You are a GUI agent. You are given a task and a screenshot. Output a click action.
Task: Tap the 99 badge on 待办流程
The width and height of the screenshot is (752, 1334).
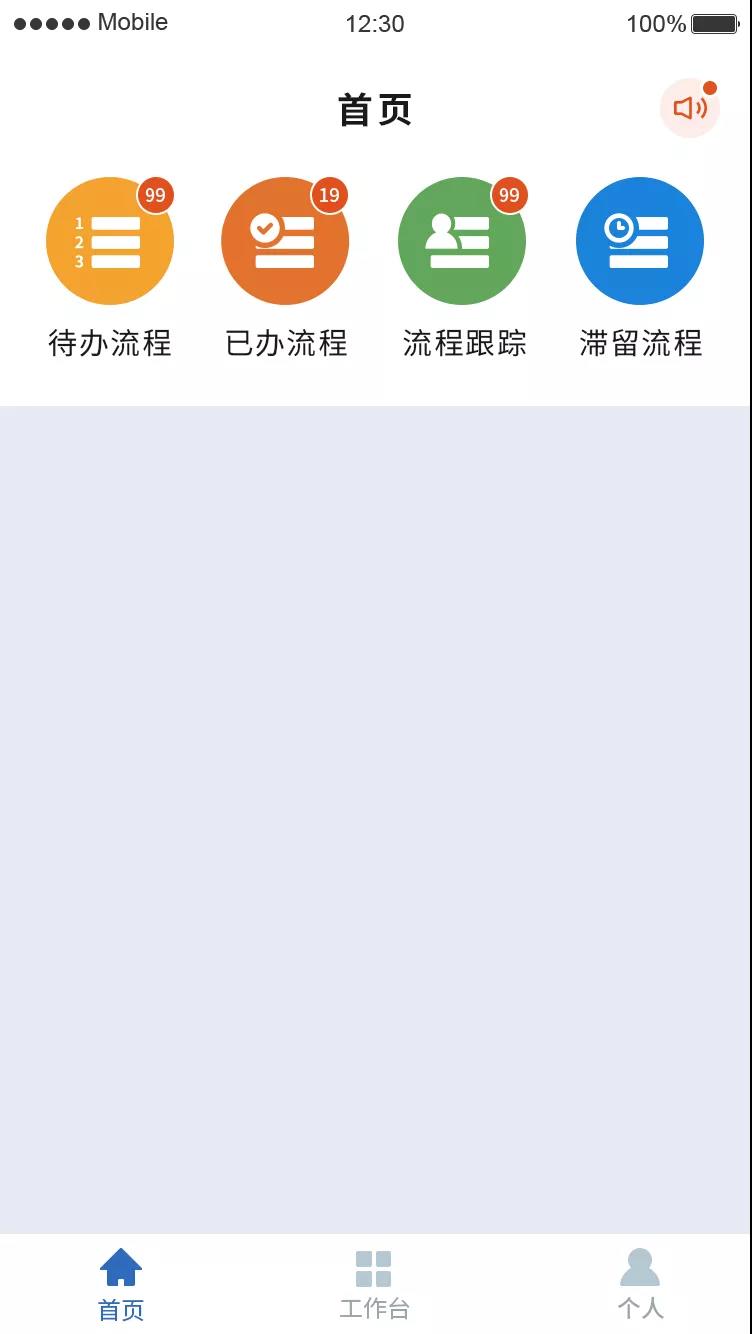(156, 196)
